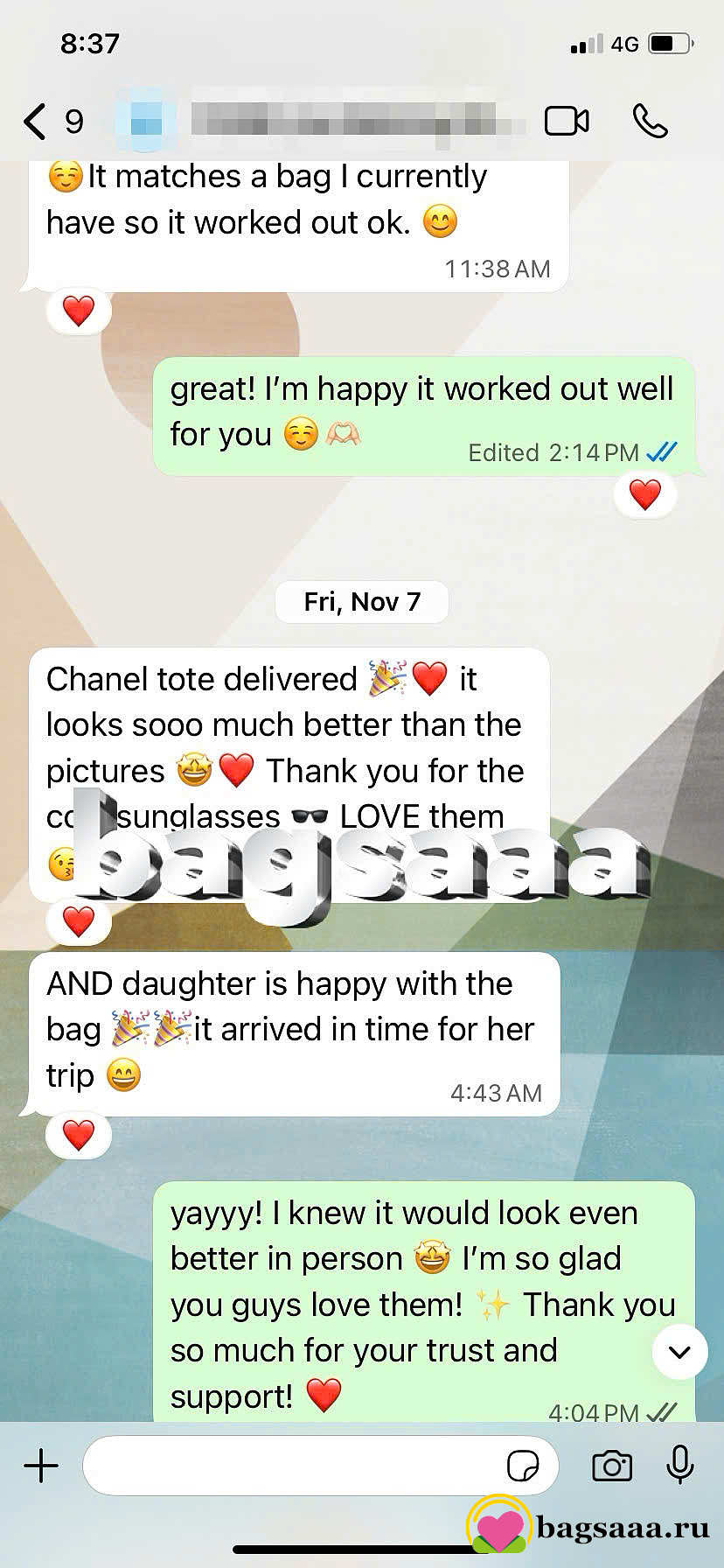This screenshot has height=1568, width=724.
Task: Open the camera to send a photo
Action: pyautogui.click(x=611, y=1465)
